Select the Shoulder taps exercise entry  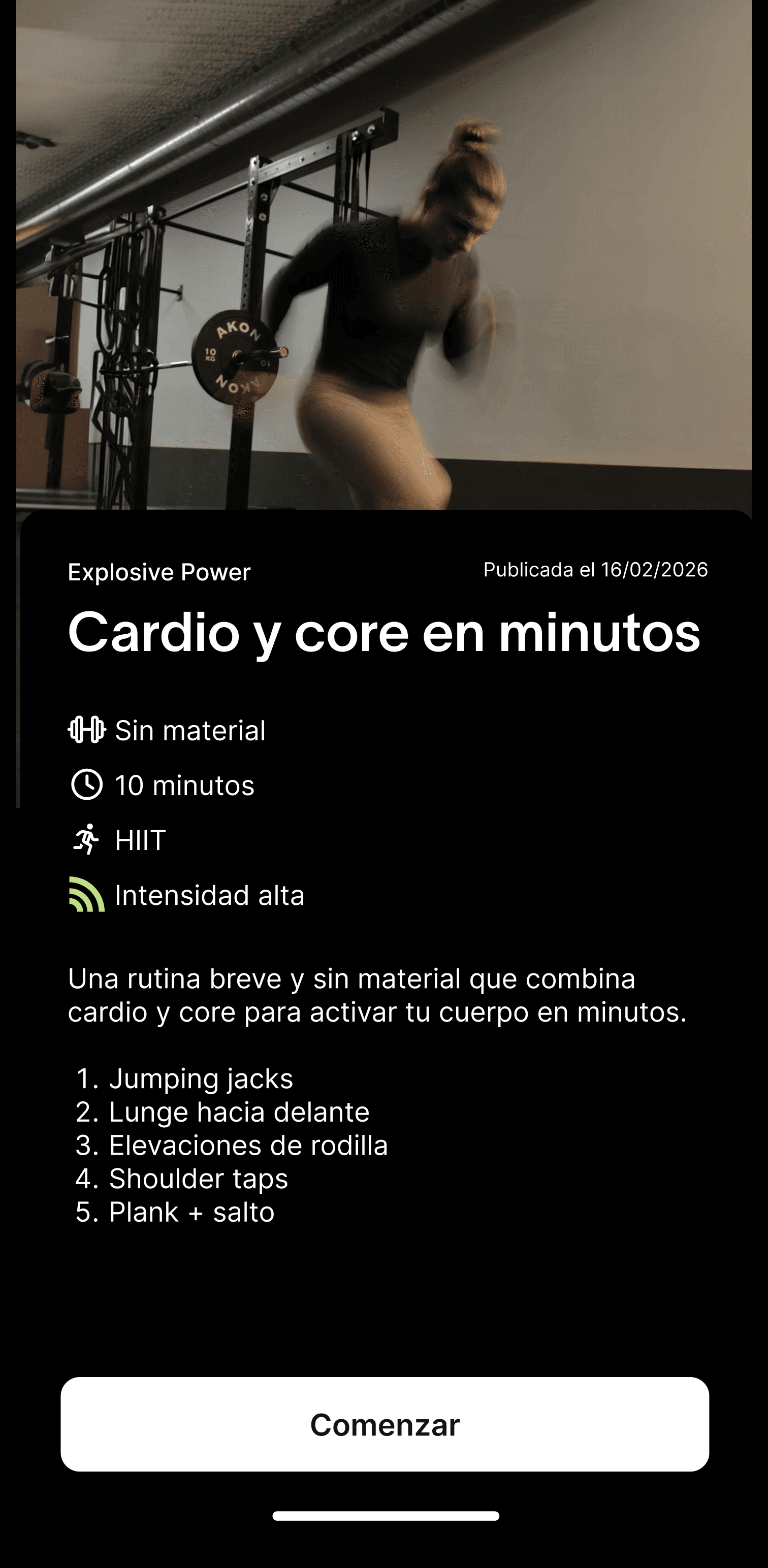[x=198, y=1180]
